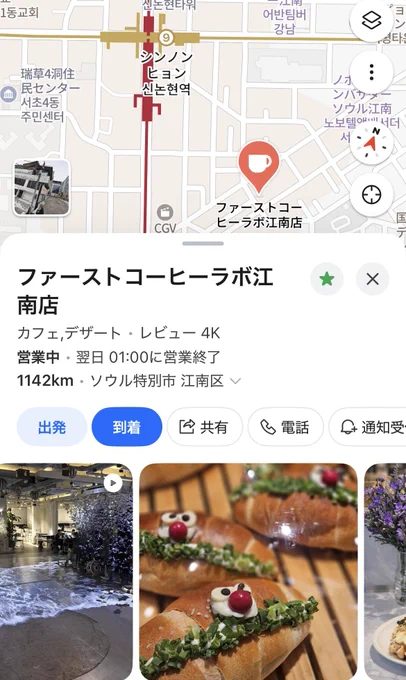Set this place as 到着 destination
The image size is (406, 680).
pyautogui.click(x=127, y=427)
